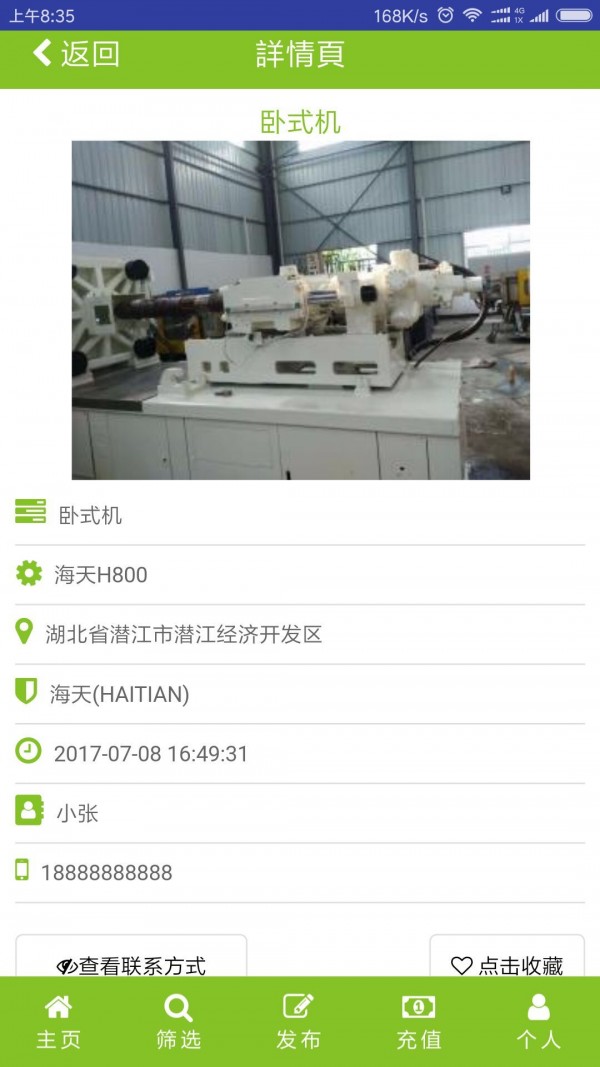Open the machine photo

tap(300, 310)
